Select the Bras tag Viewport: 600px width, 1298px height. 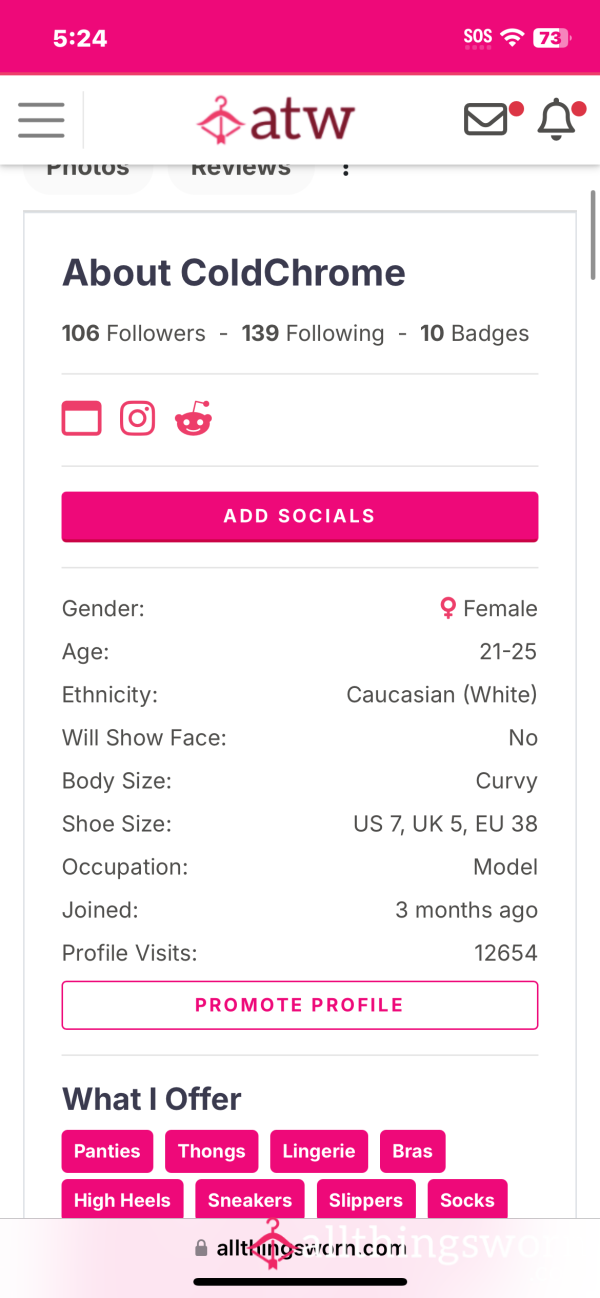point(412,1151)
